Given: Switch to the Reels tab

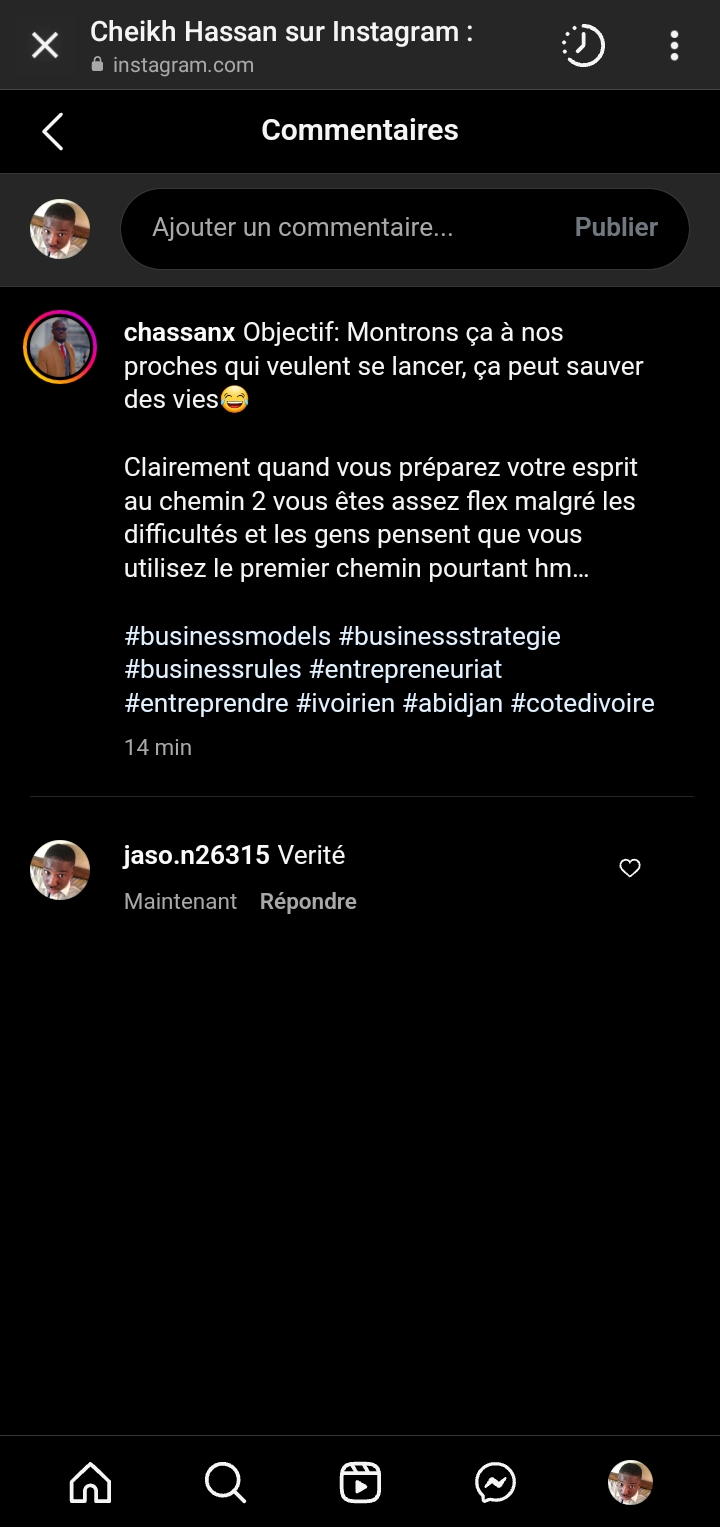Looking at the screenshot, I should pyautogui.click(x=360, y=1482).
